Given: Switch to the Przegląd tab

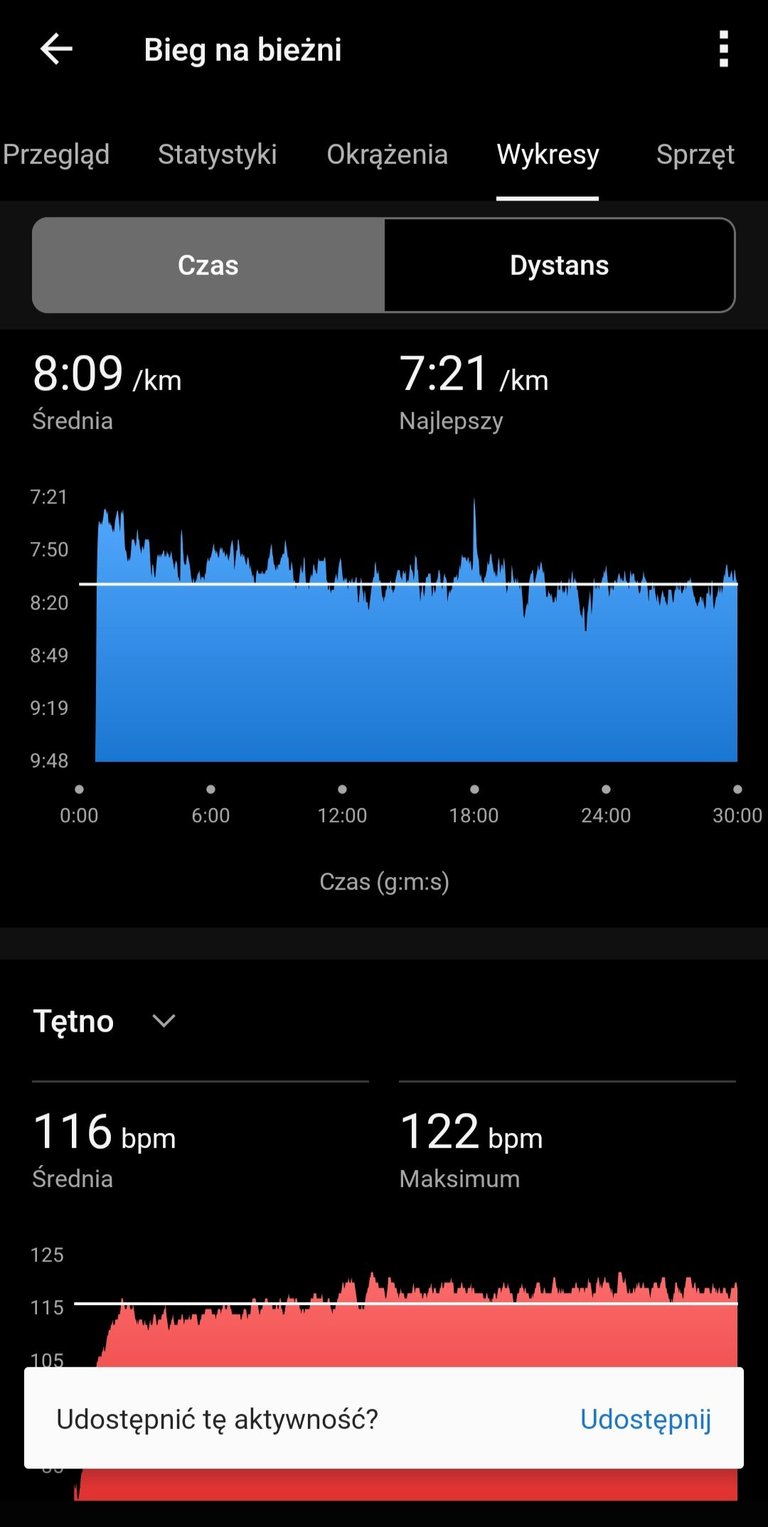Looking at the screenshot, I should tap(56, 154).
